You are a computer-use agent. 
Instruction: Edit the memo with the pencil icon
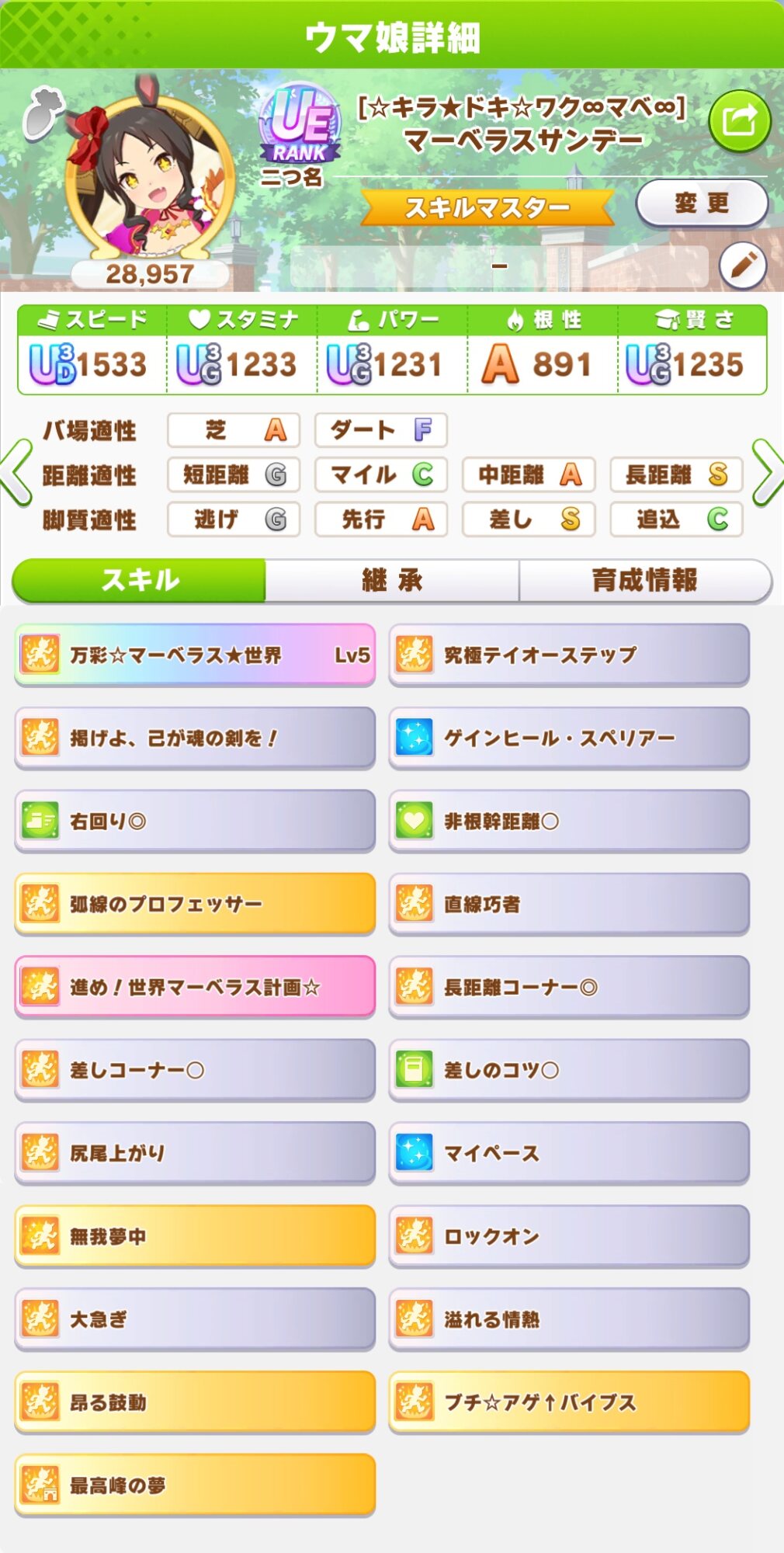coord(742,266)
